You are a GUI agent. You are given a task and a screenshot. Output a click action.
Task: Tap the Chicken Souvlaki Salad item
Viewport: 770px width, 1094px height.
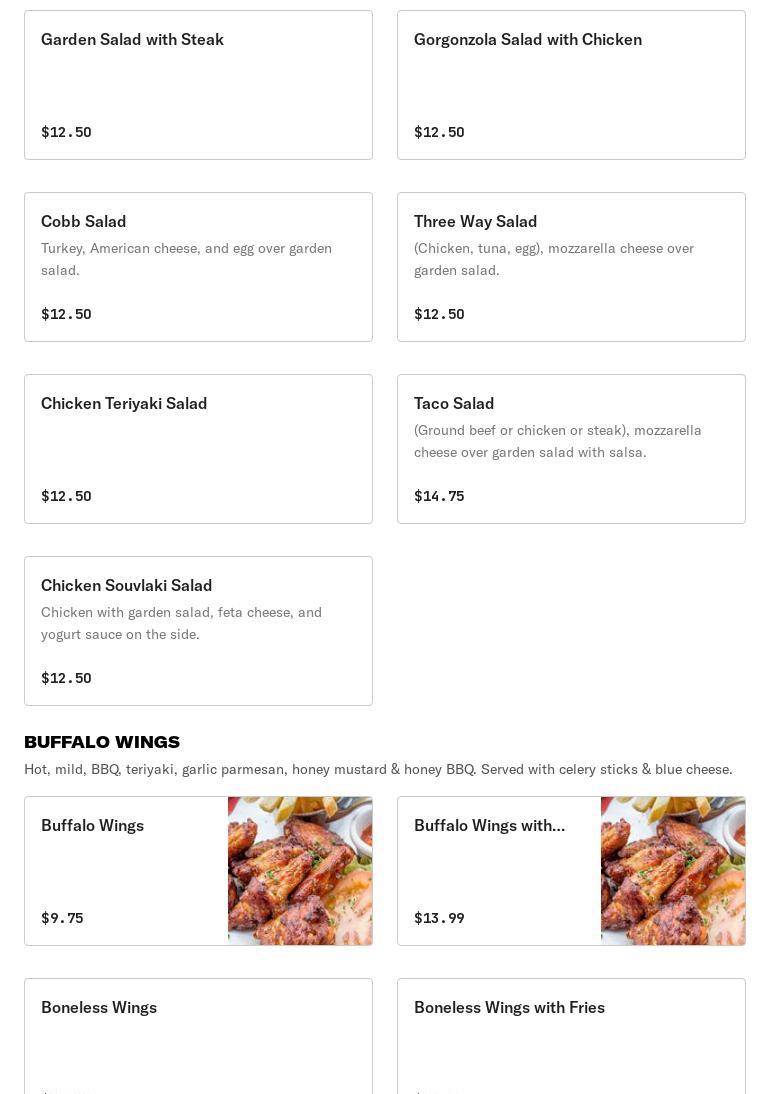click(198, 631)
